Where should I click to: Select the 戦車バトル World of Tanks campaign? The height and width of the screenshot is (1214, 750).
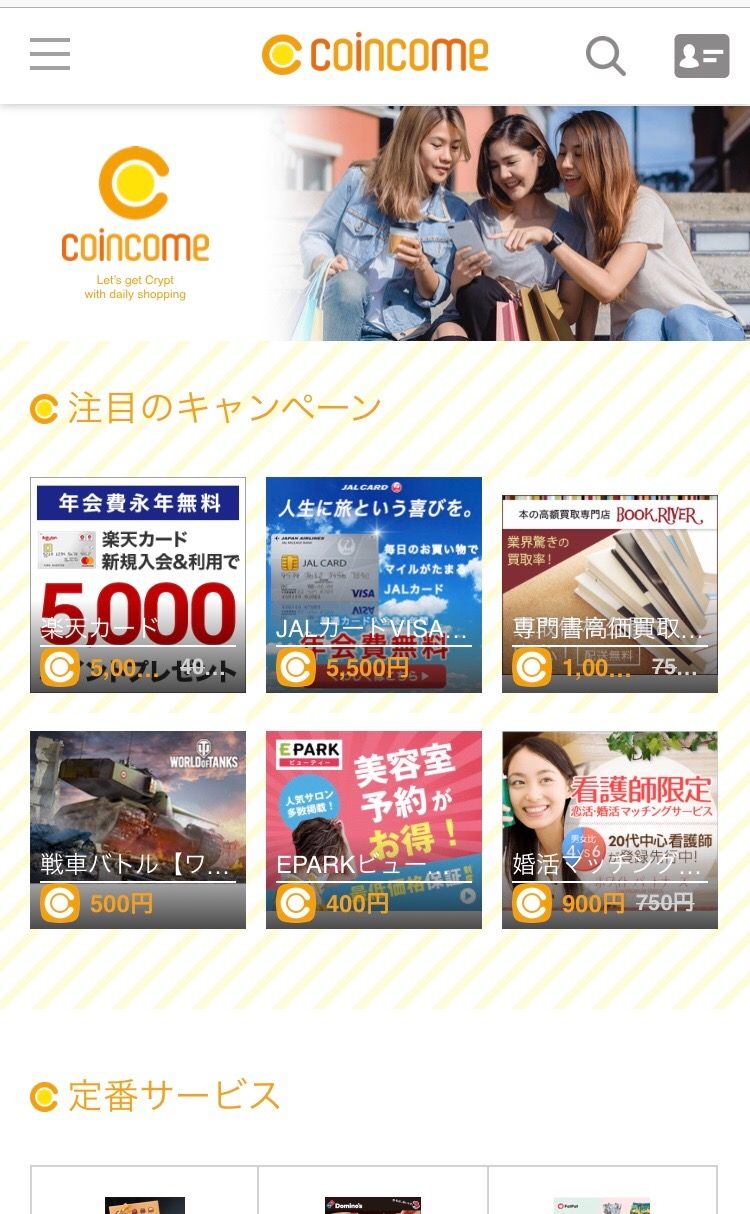point(138,829)
